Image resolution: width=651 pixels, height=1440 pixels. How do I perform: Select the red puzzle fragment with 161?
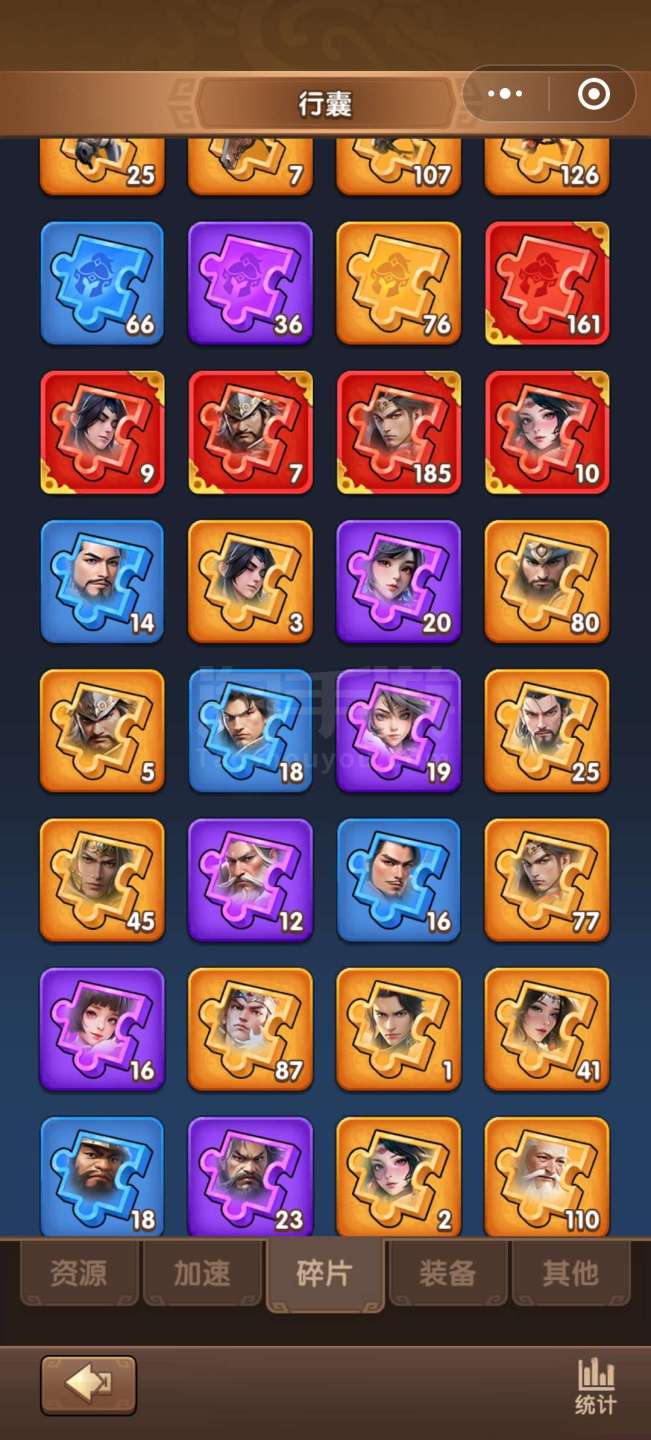tap(547, 283)
